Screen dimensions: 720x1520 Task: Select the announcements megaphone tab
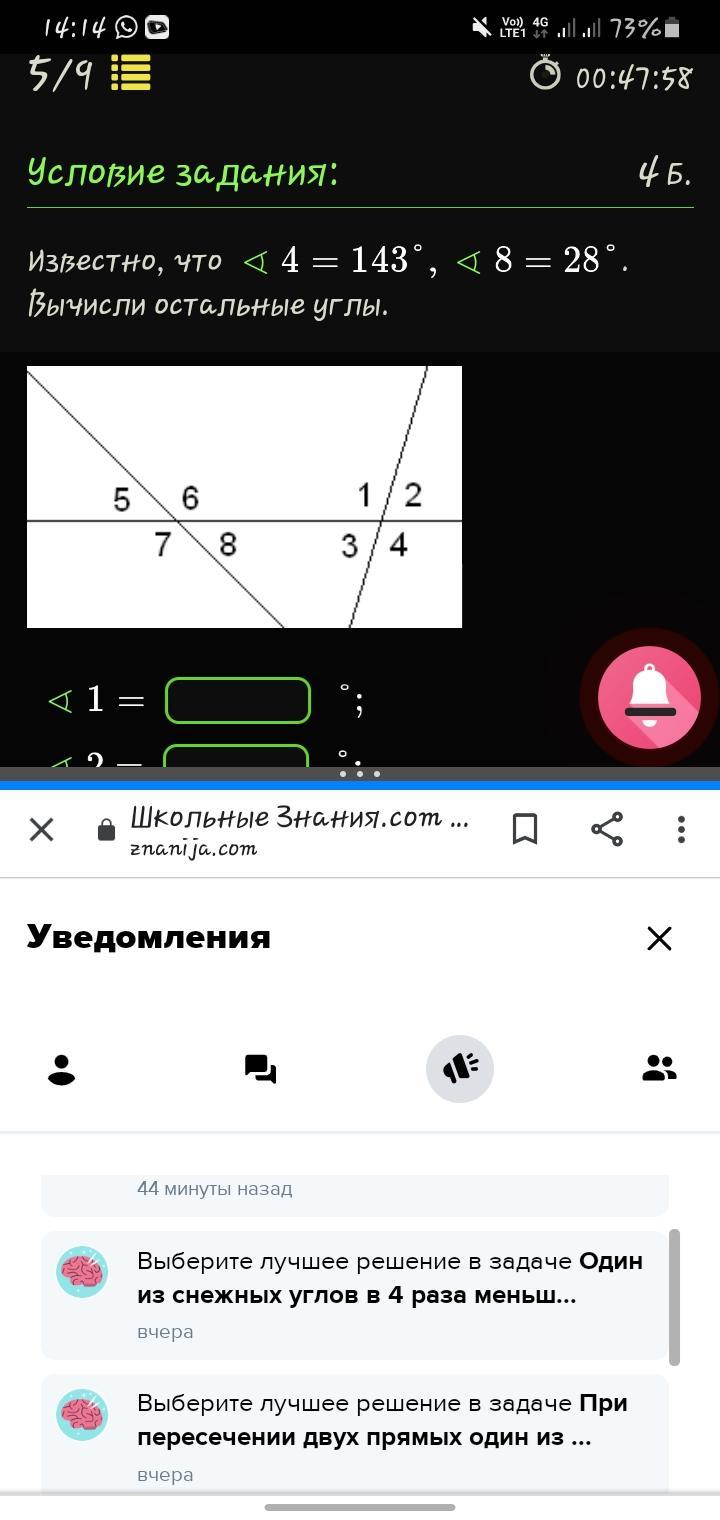click(460, 1069)
